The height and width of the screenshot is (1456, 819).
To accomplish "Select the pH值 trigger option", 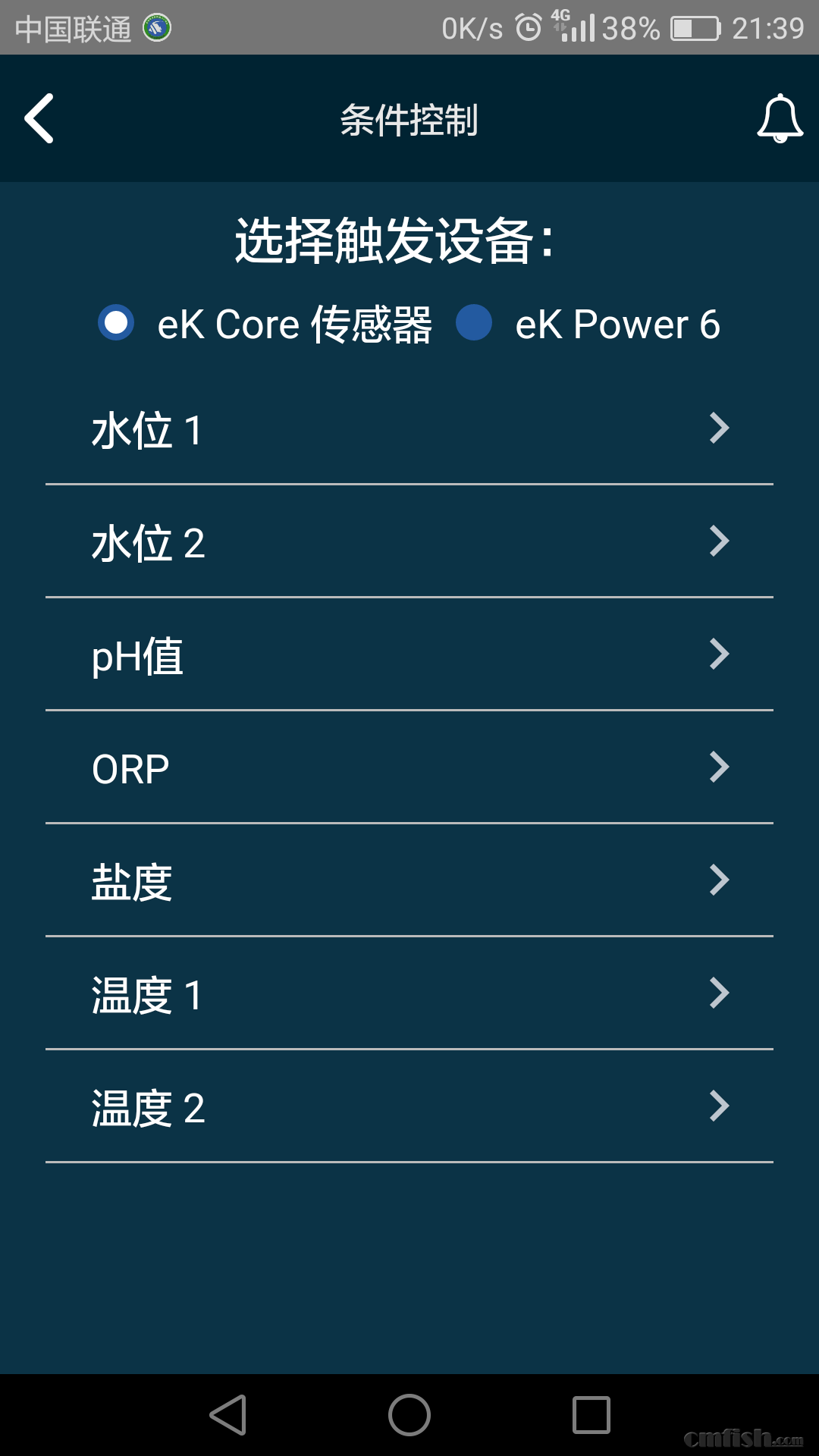I will [x=409, y=655].
